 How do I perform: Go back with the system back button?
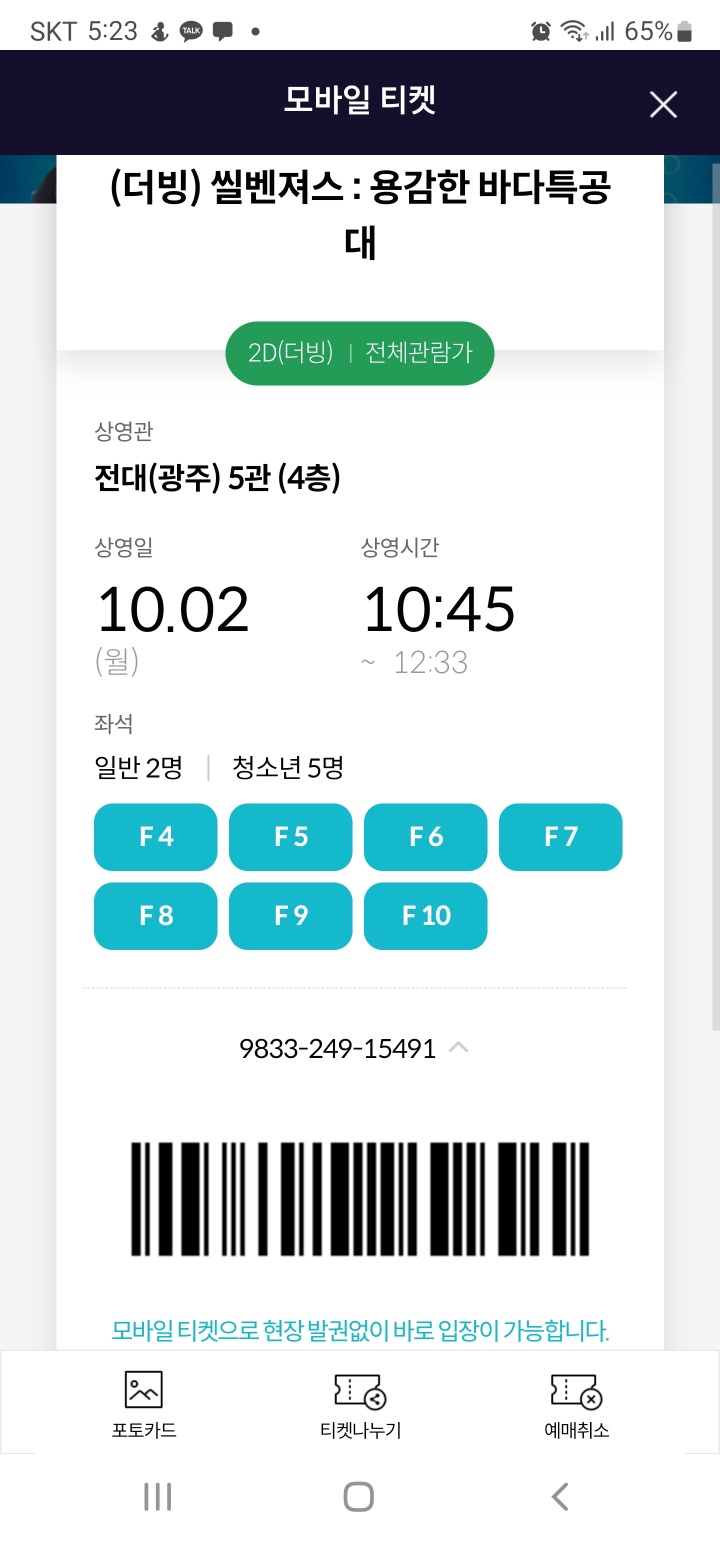tap(560, 1496)
